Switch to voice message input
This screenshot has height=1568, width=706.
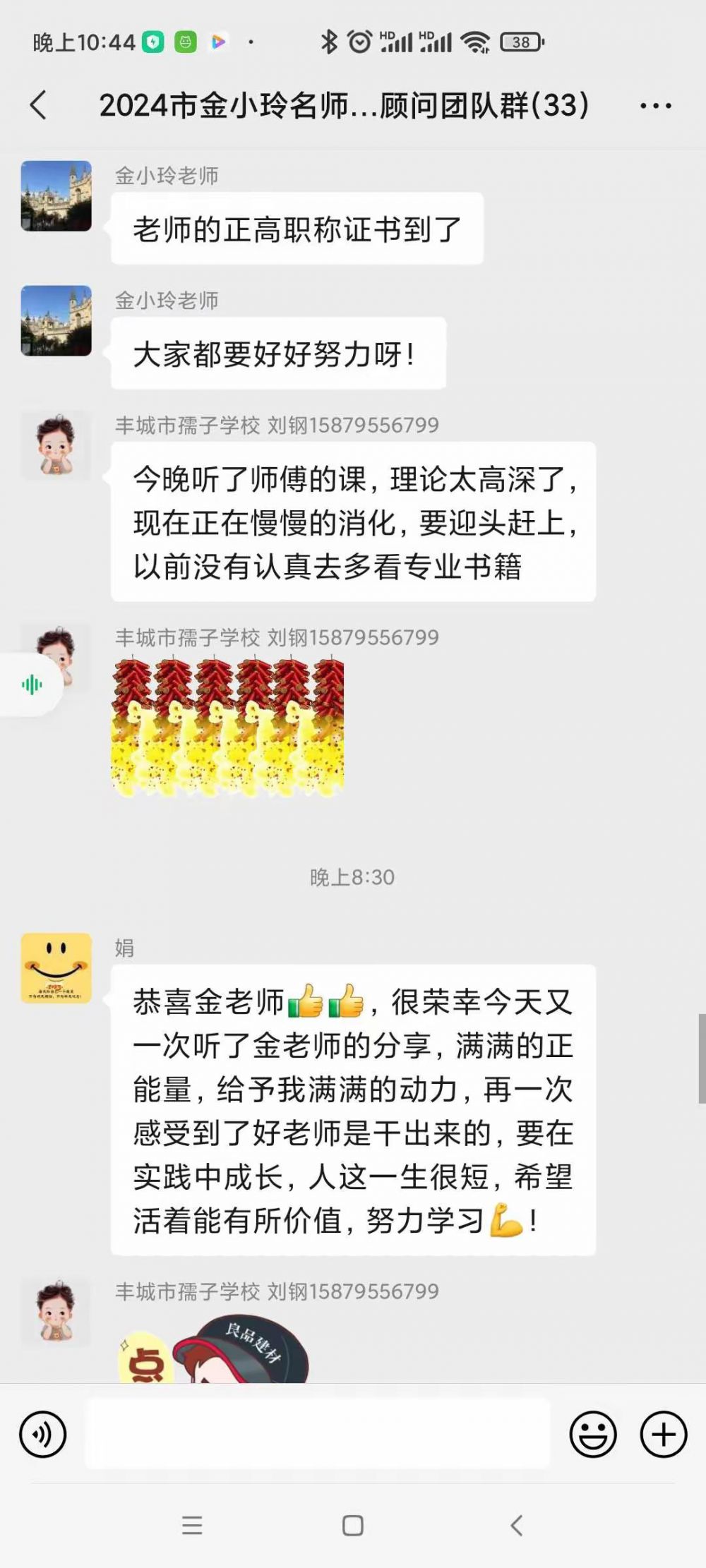(x=43, y=1434)
